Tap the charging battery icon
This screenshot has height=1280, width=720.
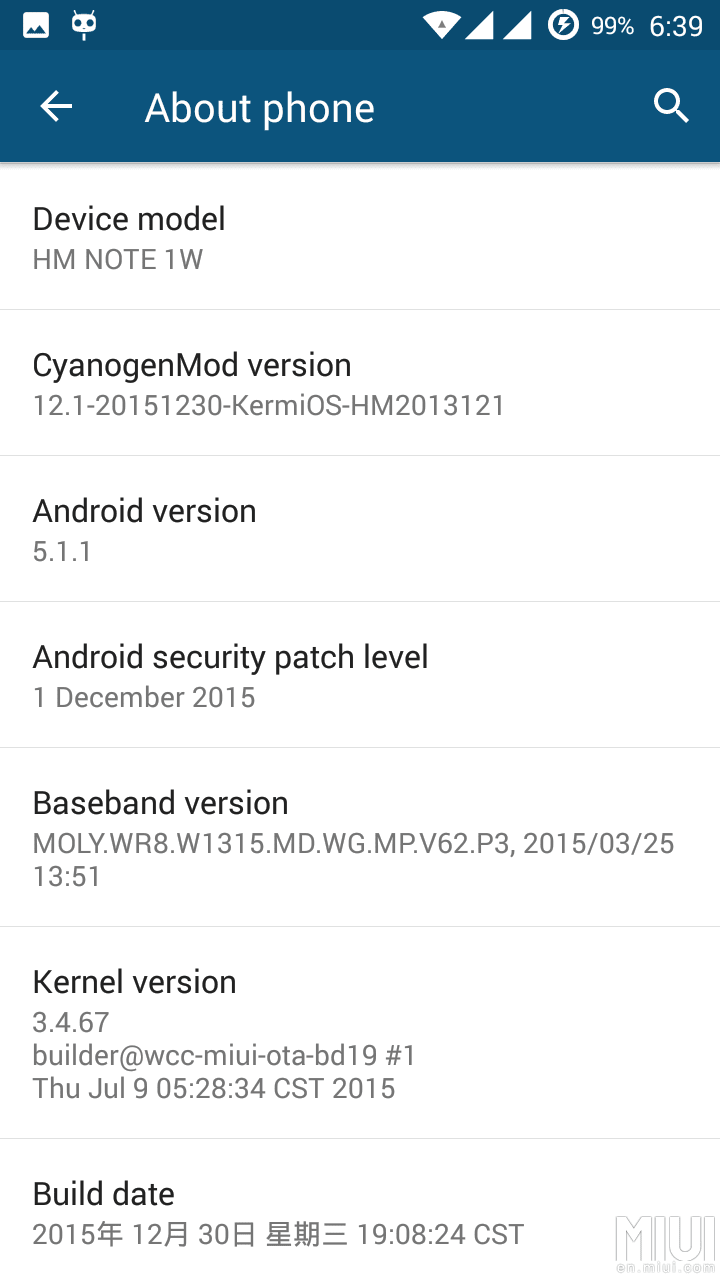click(563, 25)
